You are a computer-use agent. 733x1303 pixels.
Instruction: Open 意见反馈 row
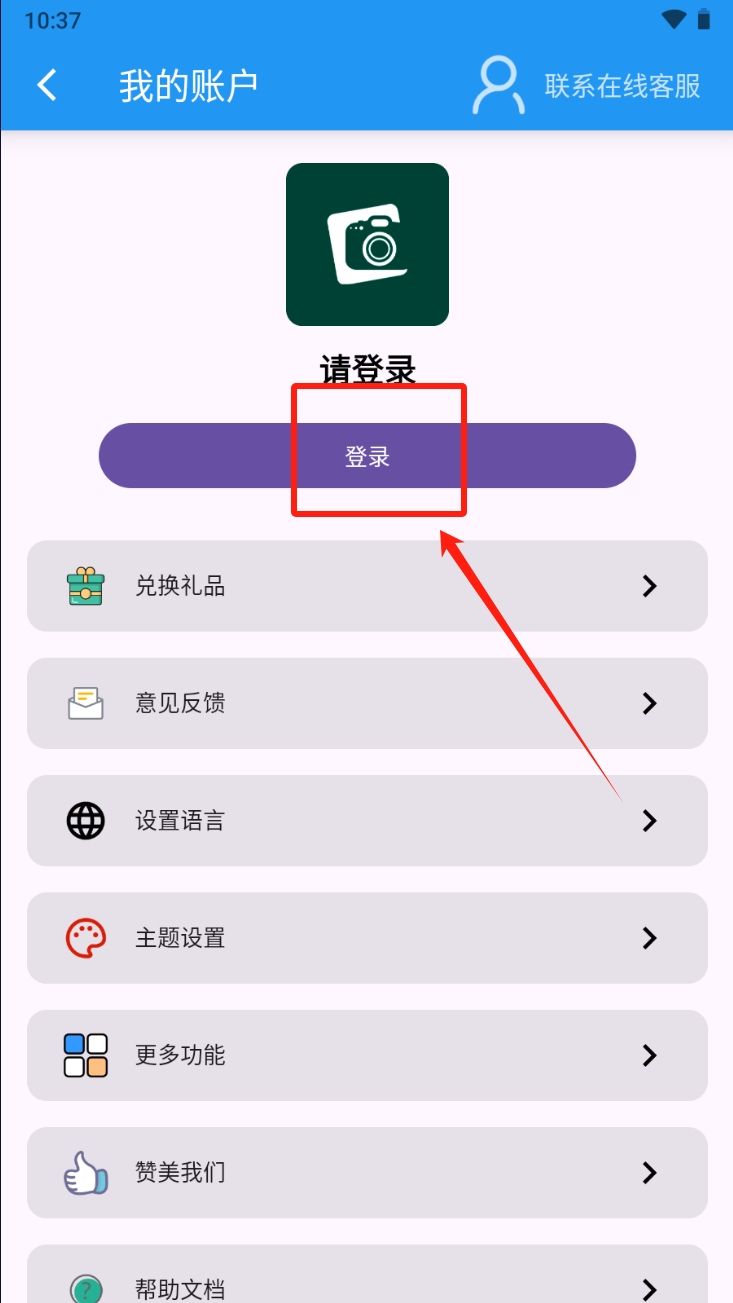coord(367,703)
